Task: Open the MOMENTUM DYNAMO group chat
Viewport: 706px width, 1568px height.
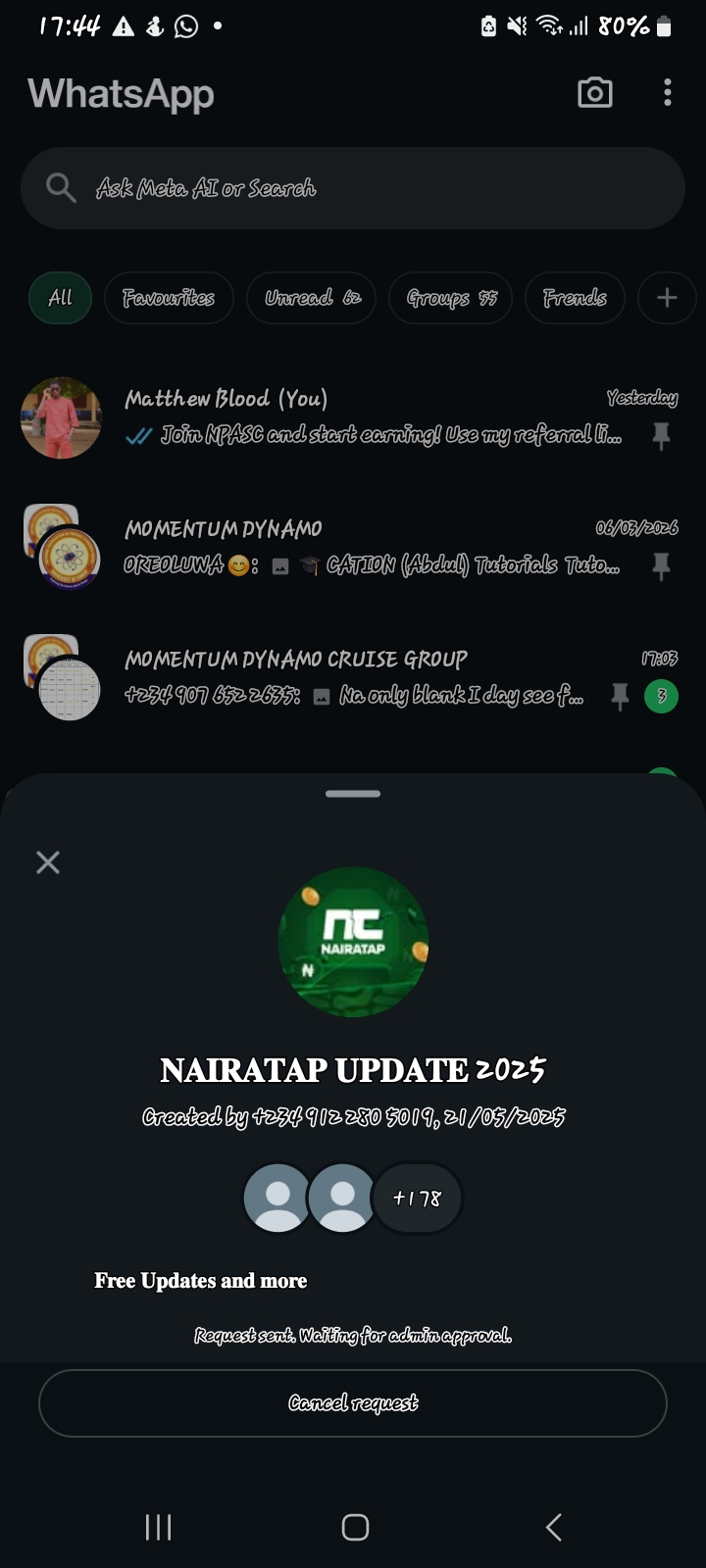Action: pyautogui.click(x=373, y=547)
